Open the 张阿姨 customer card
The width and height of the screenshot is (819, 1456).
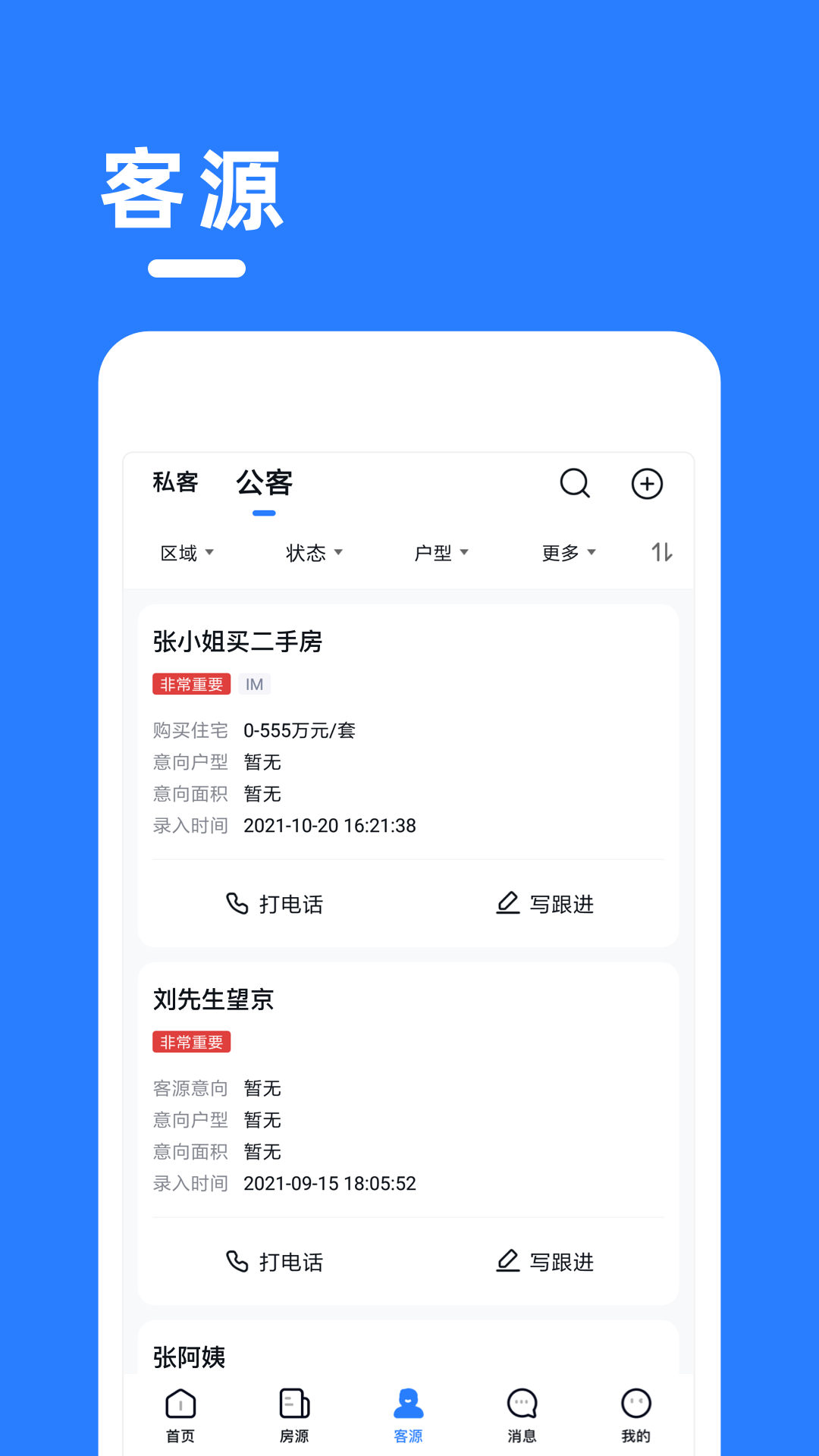[190, 1356]
